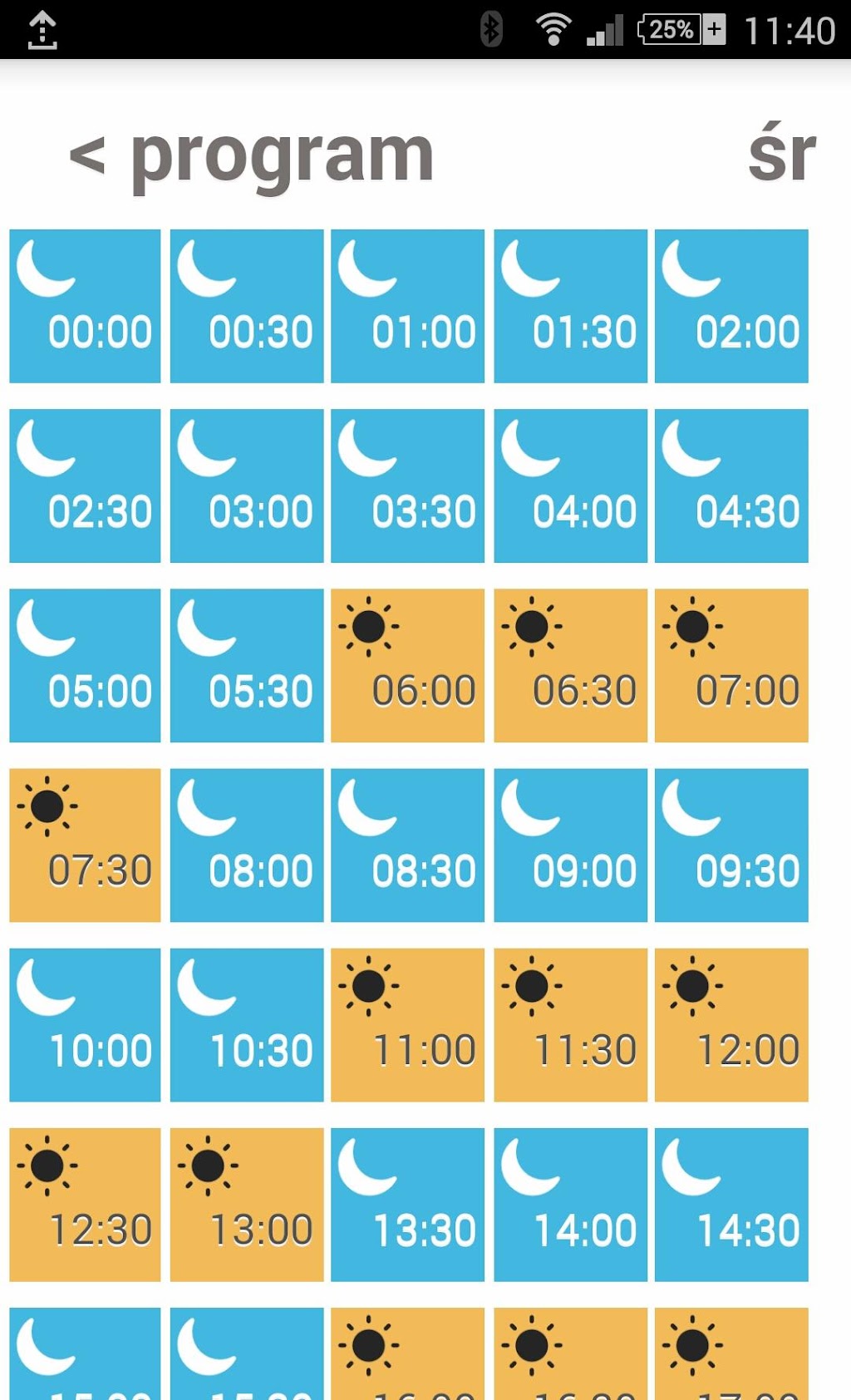Viewport: 851px width, 1400px height.
Task: Toggle the 11:30 day tile
Action: click(570, 1024)
